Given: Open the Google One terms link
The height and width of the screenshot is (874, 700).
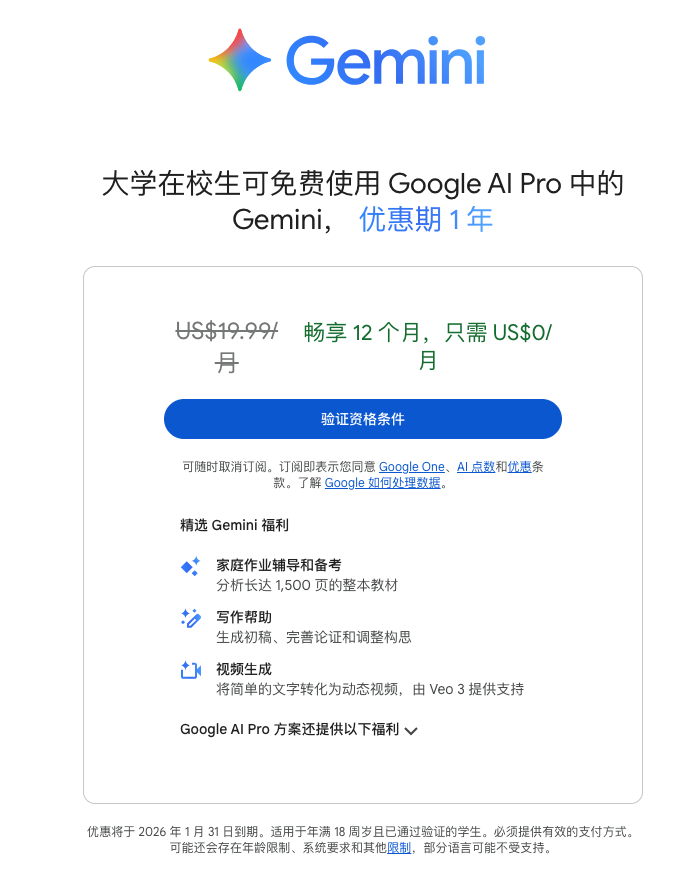Looking at the screenshot, I should (x=411, y=467).
